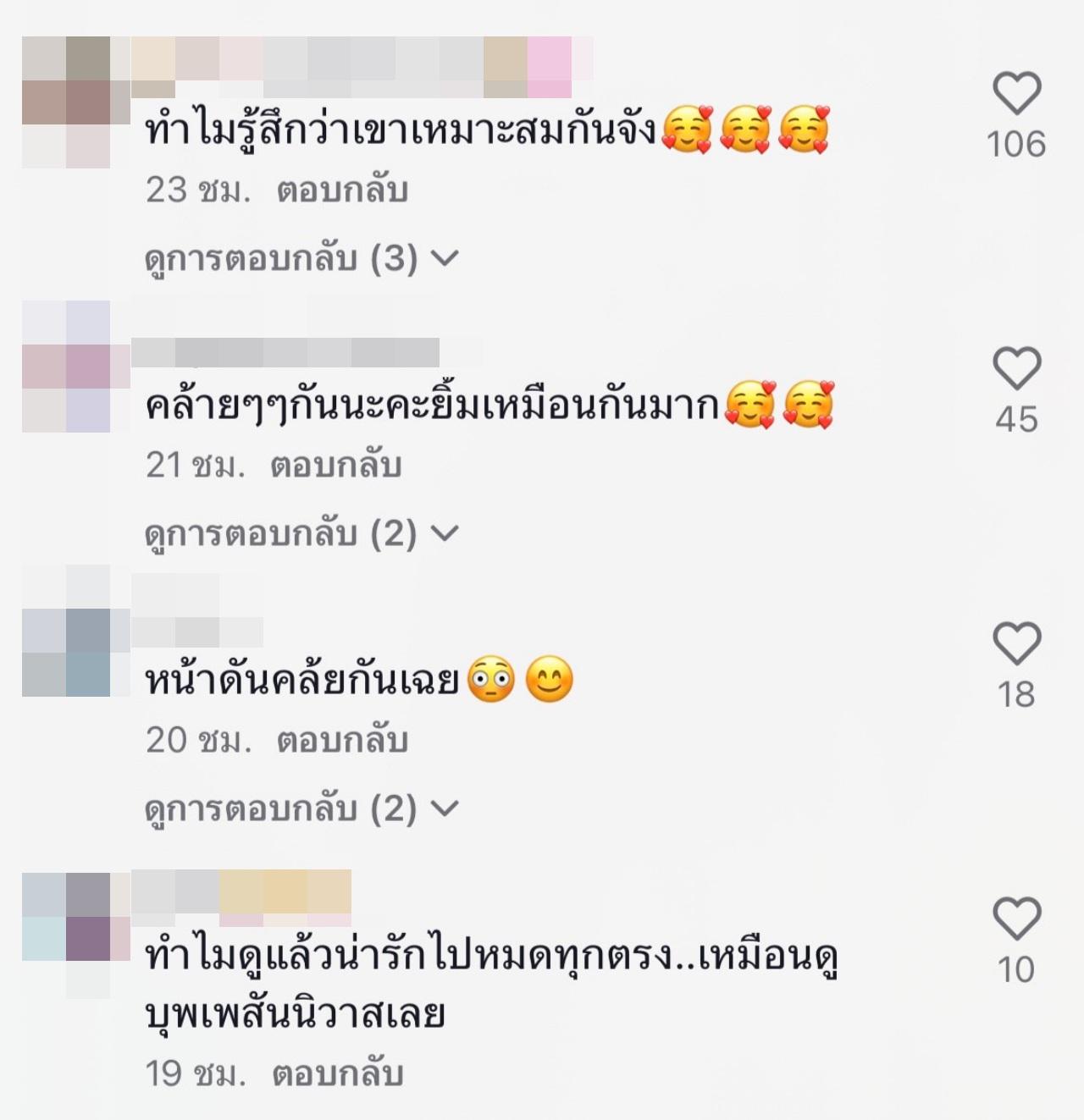The image size is (1084, 1120).
Task: Reply to the comment posted 20 ชม. ago
Action: point(342,741)
